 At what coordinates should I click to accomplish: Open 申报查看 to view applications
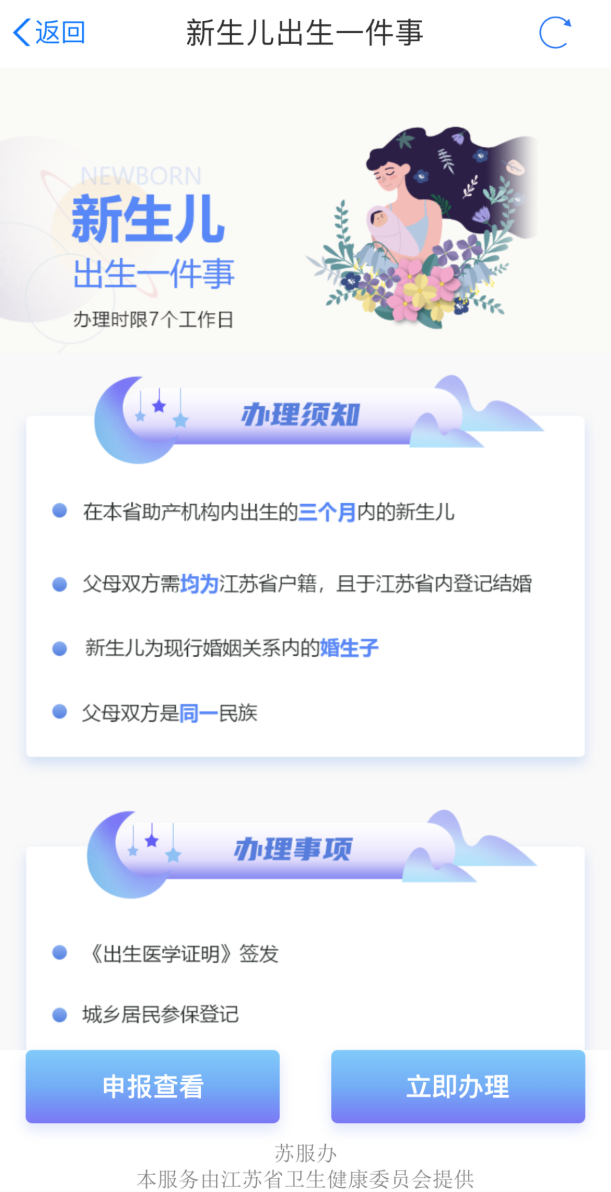[x=152, y=1087]
